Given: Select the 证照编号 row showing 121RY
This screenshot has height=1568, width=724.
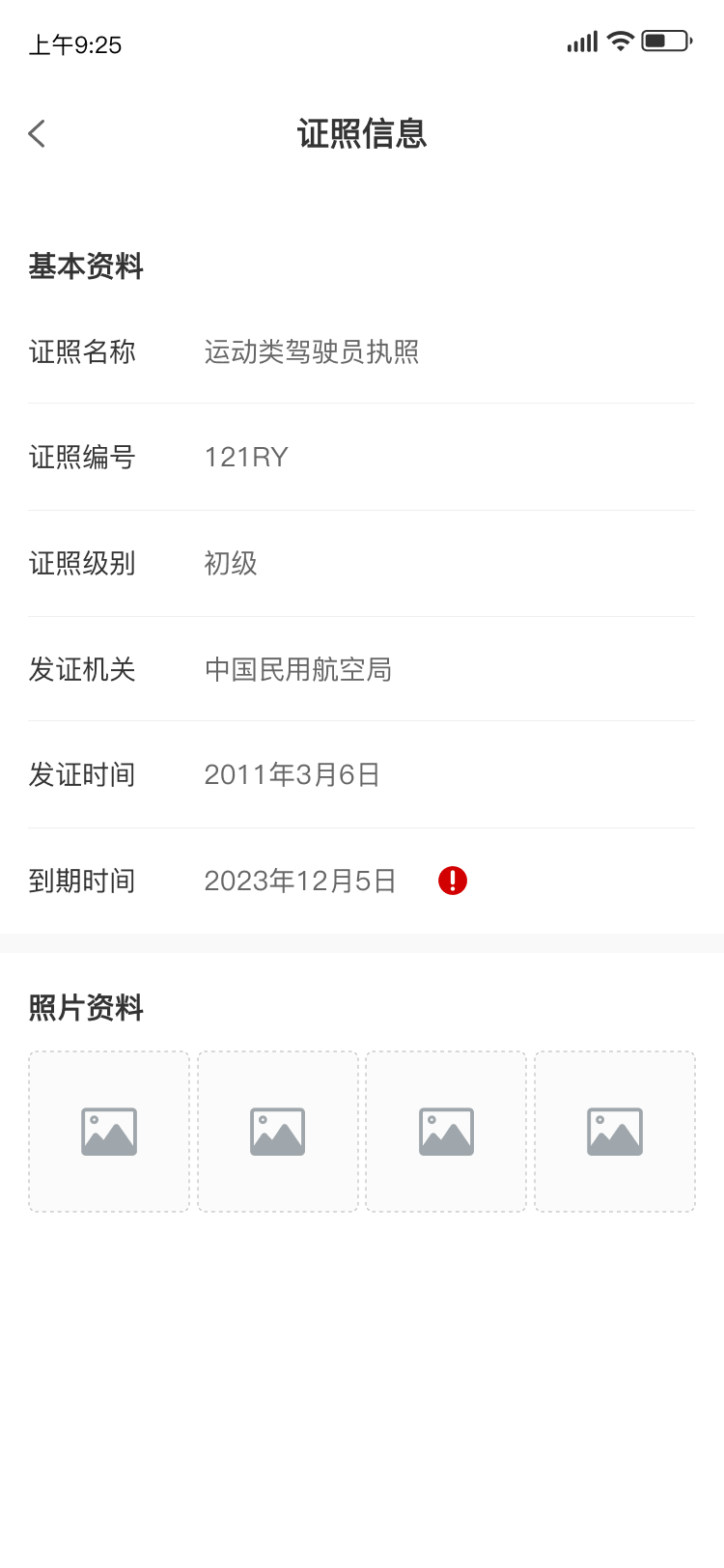Looking at the screenshot, I should click(362, 457).
